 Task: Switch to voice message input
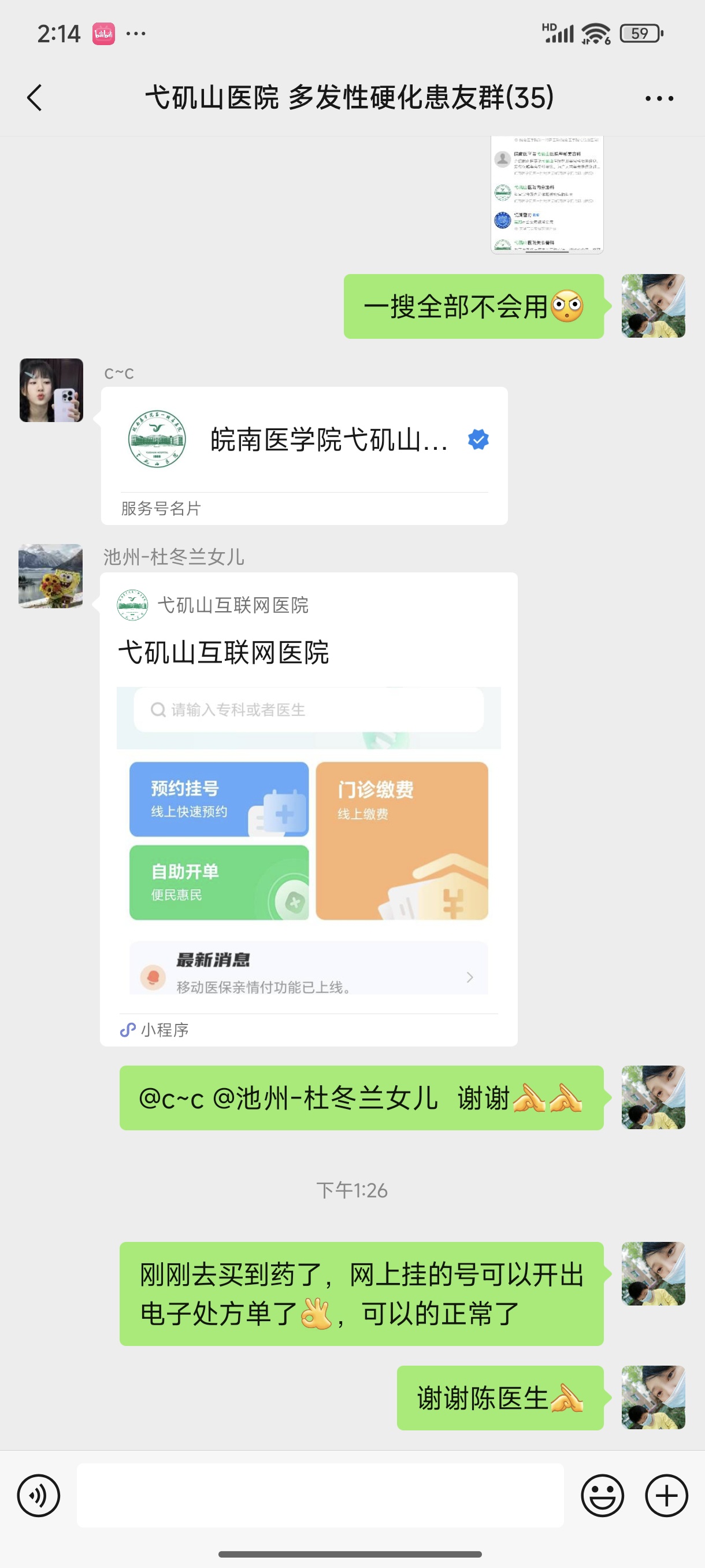click(38, 1496)
